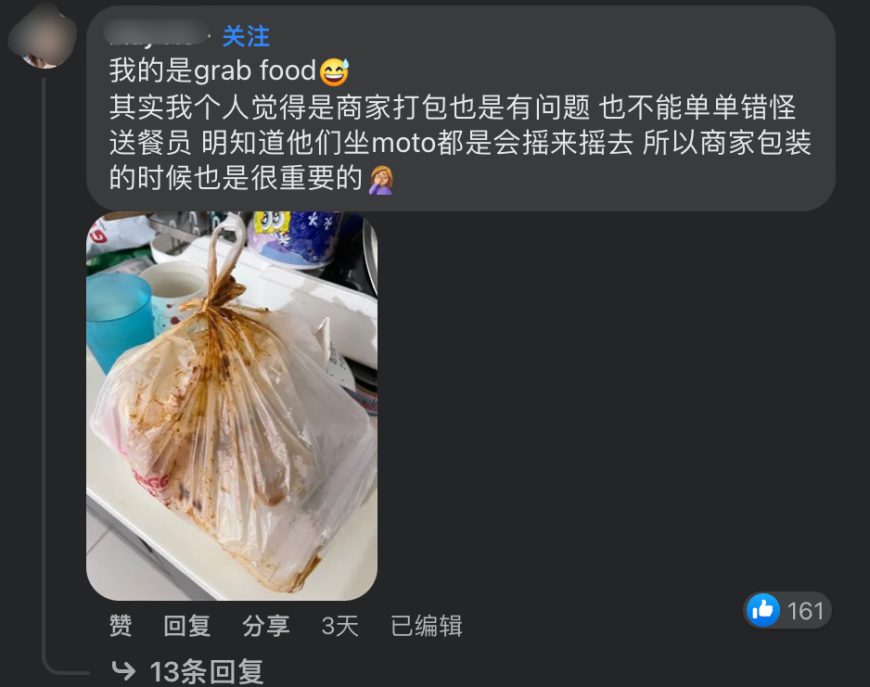Tap 关注 to follow the commenter

pyautogui.click(x=246, y=36)
